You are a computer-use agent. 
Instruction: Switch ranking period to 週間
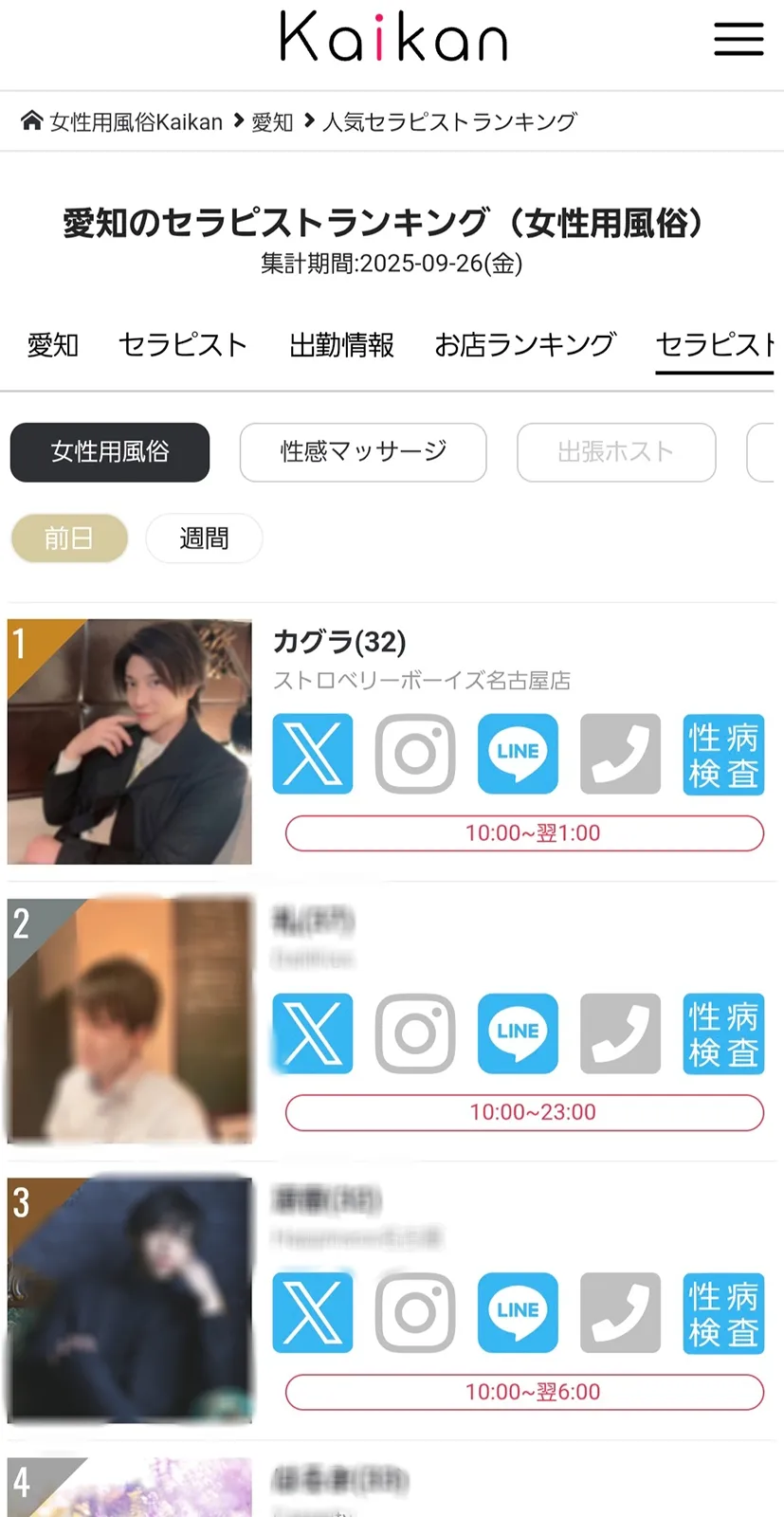click(204, 539)
